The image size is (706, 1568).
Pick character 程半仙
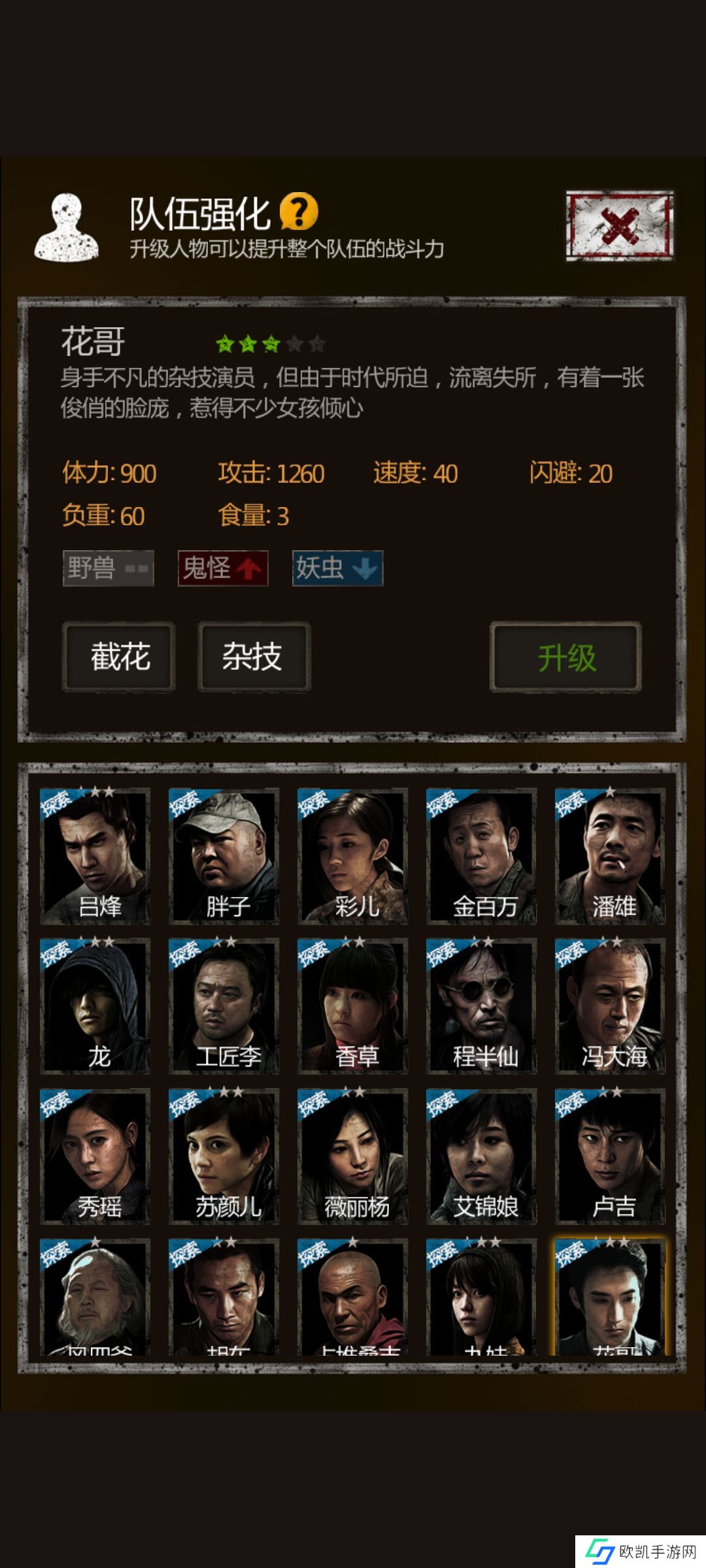[482, 1006]
